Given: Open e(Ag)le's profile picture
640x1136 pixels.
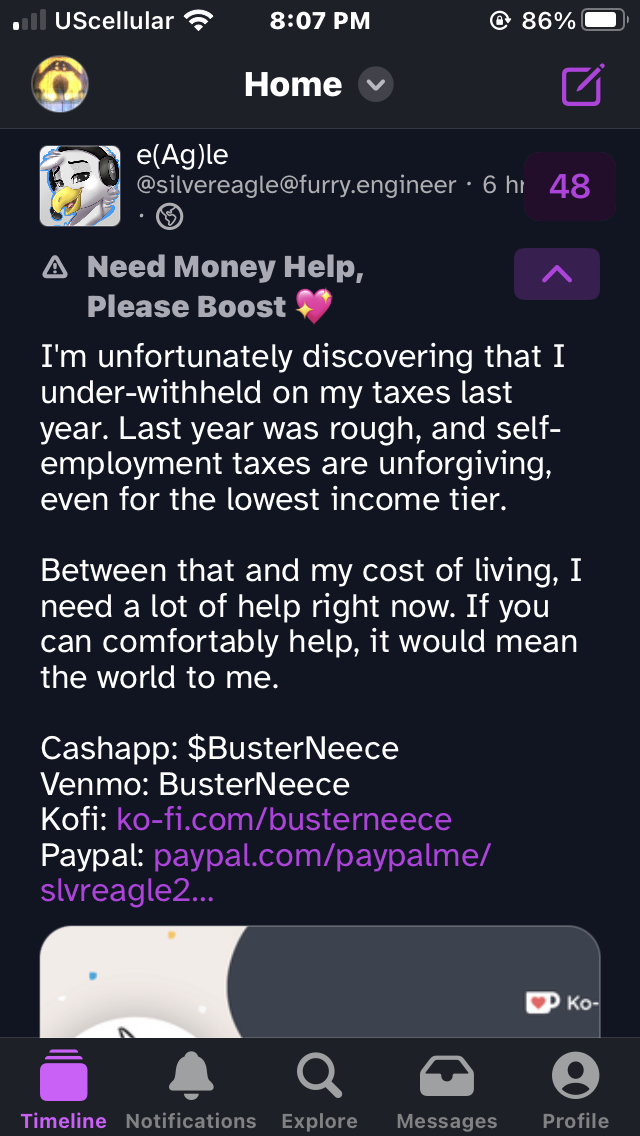Looking at the screenshot, I should pyautogui.click(x=80, y=186).
